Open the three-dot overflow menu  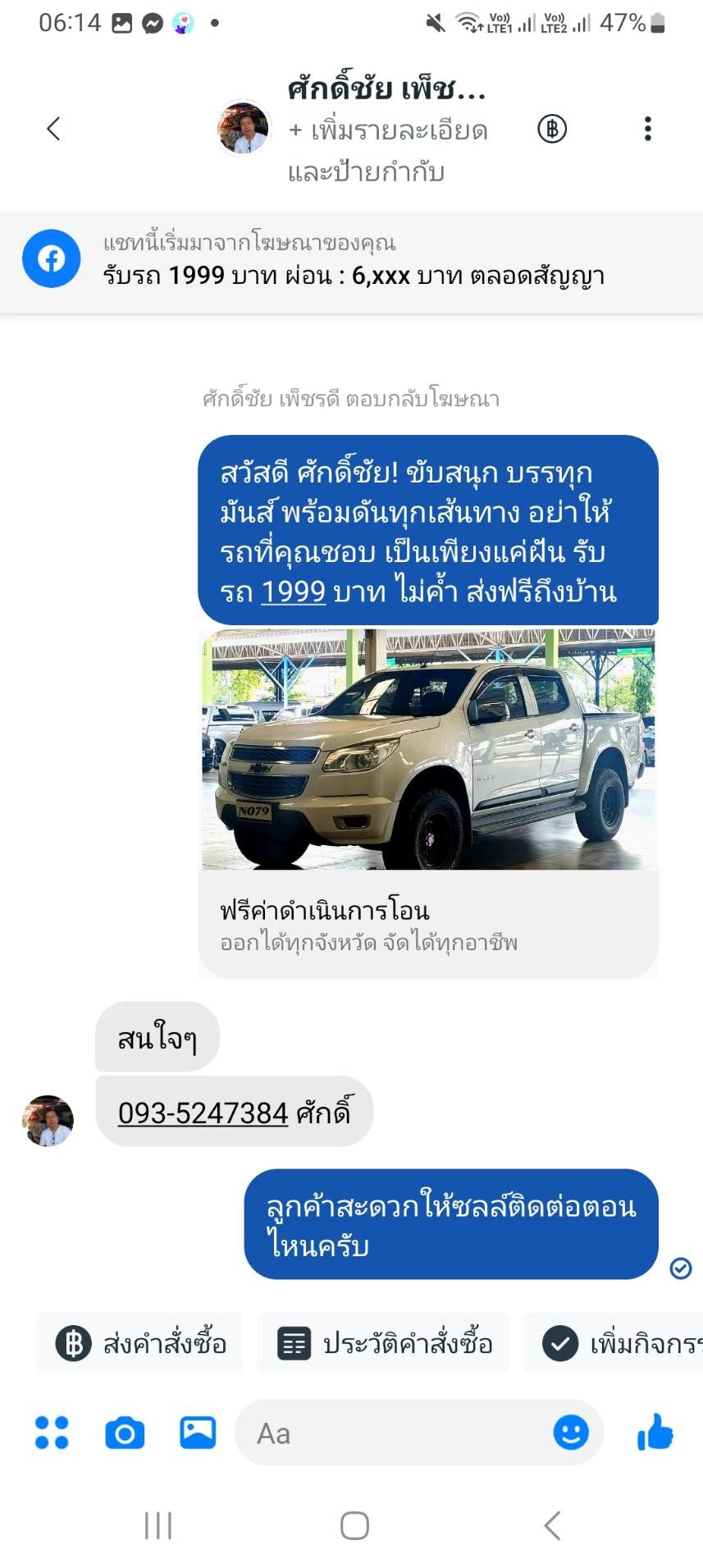pos(648,129)
